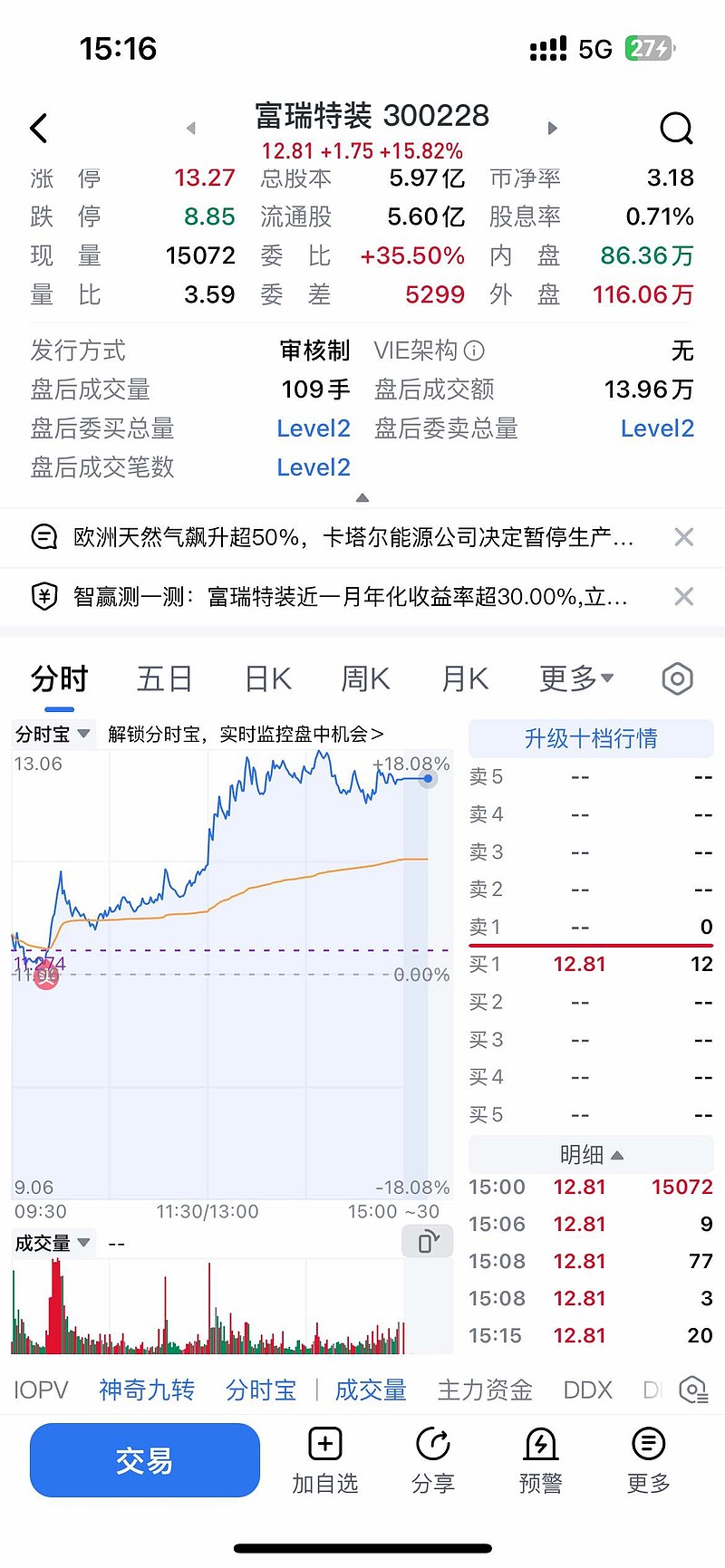Open Level2 for 盘后委买总量
This screenshot has width=725, height=1568.
(314, 428)
